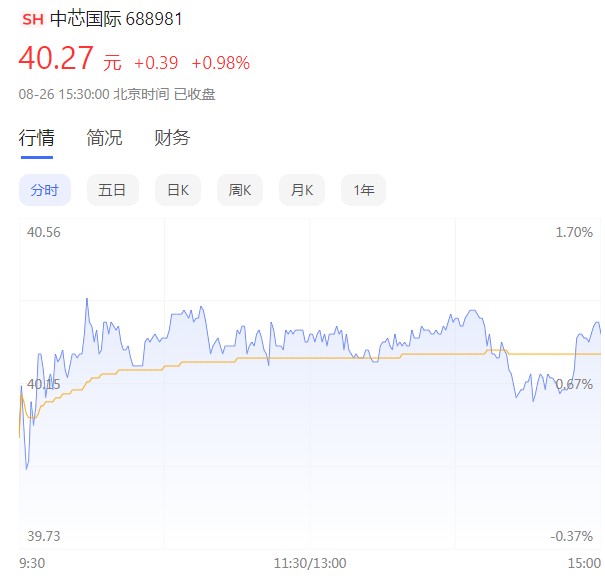Image resolution: width=605 pixels, height=580 pixels.
Task: Open the 简况 tab
Action: (104, 138)
